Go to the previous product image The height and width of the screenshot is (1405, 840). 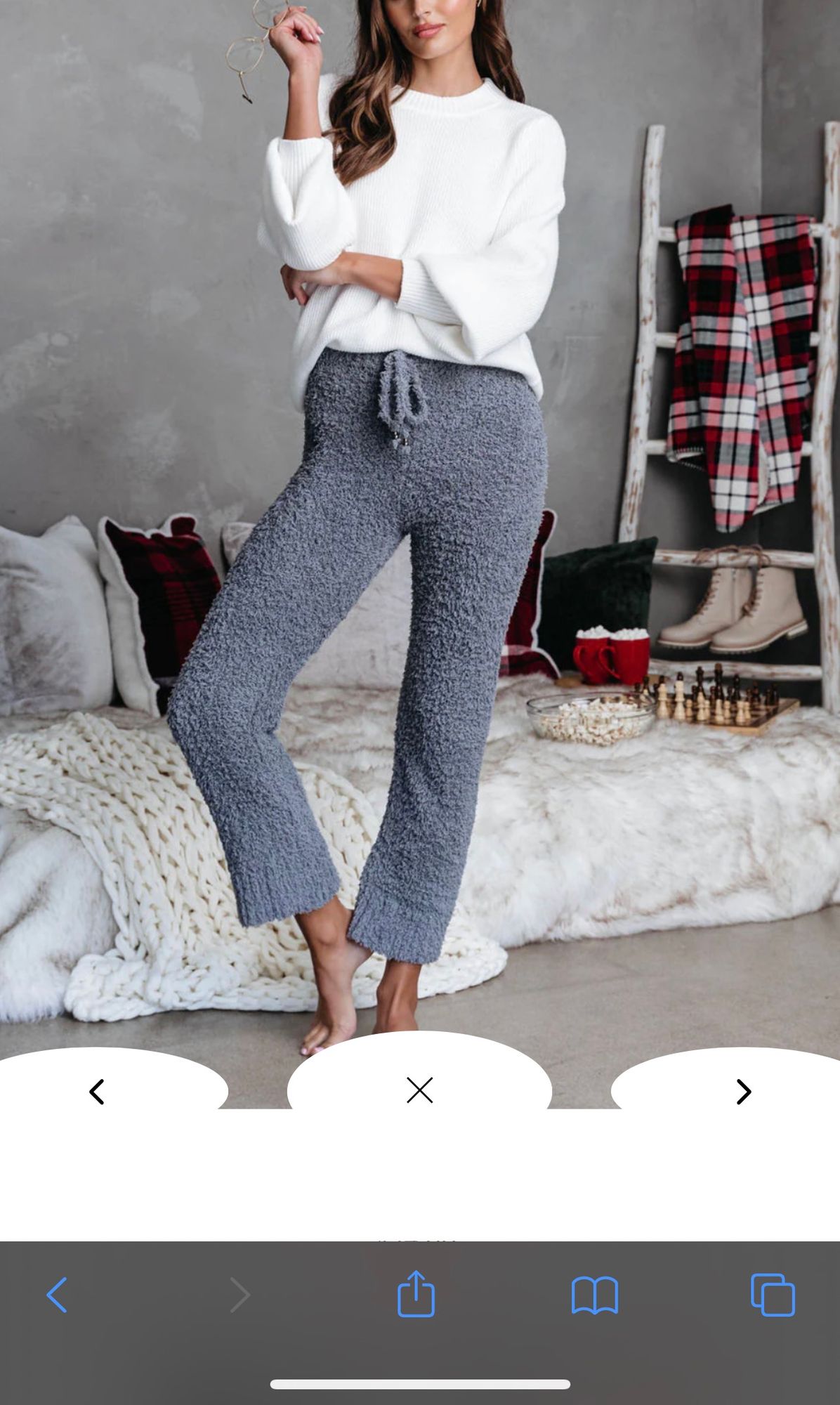point(97,1091)
